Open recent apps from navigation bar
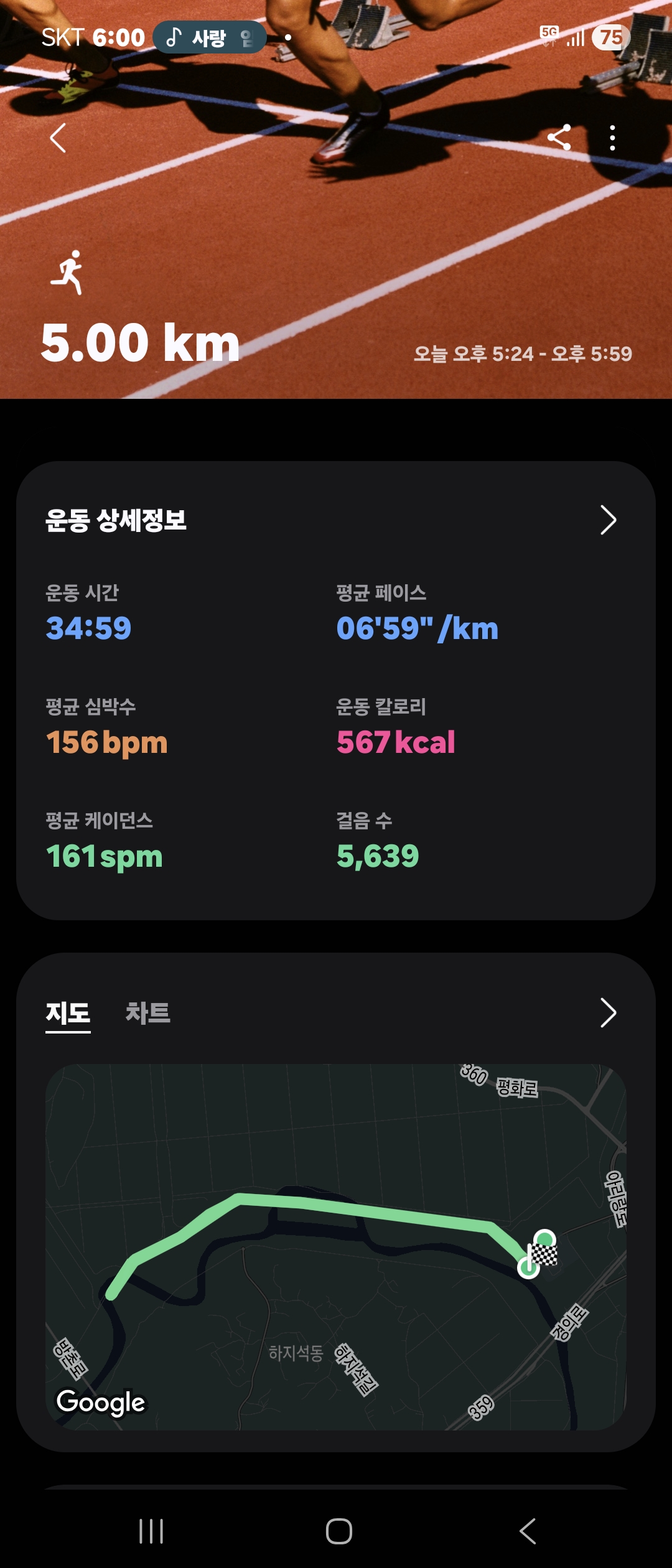This screenshot has height=1568, width=672. coord(151,1531)
